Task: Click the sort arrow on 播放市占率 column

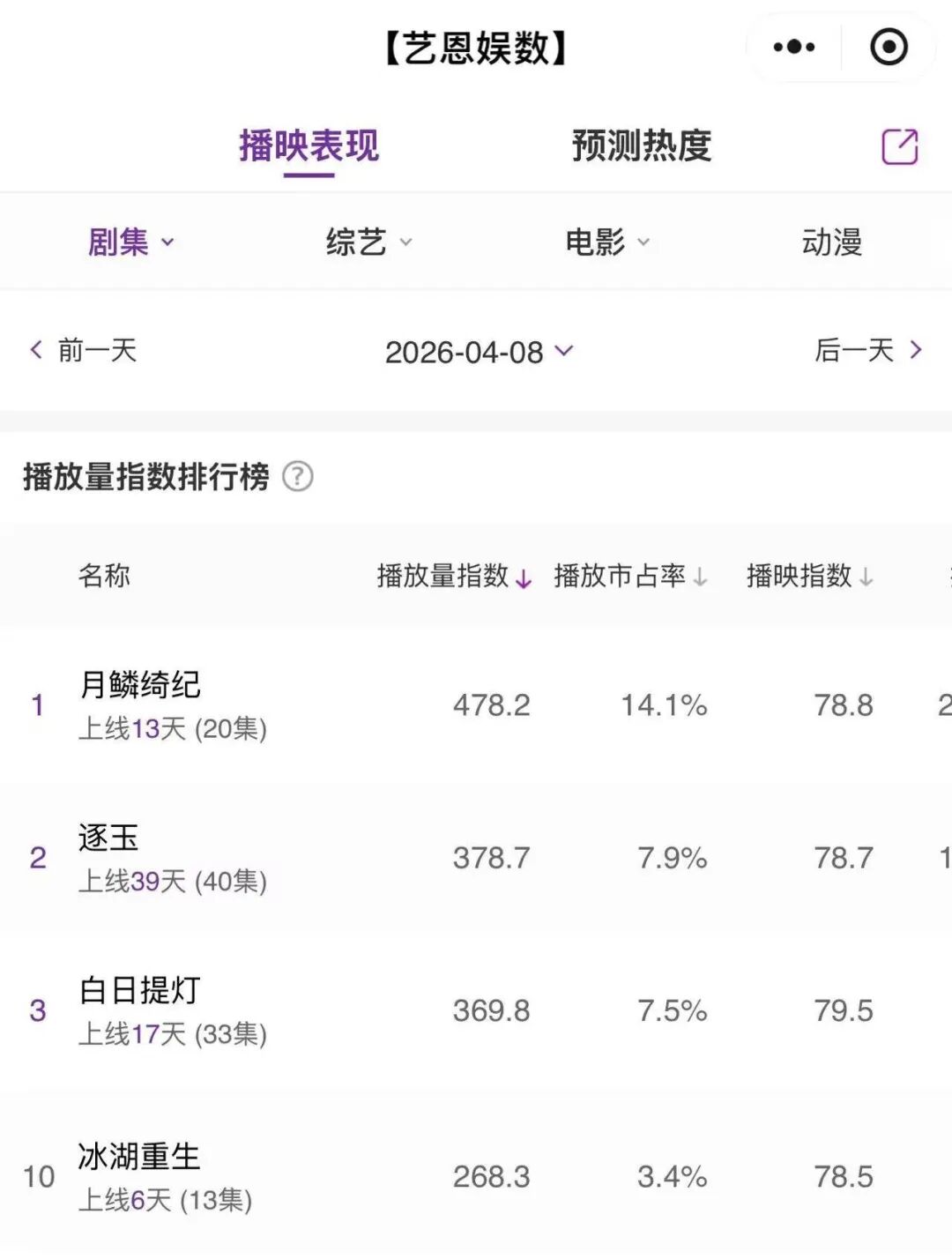Action: pyautogui.click(x=701, y=579)
